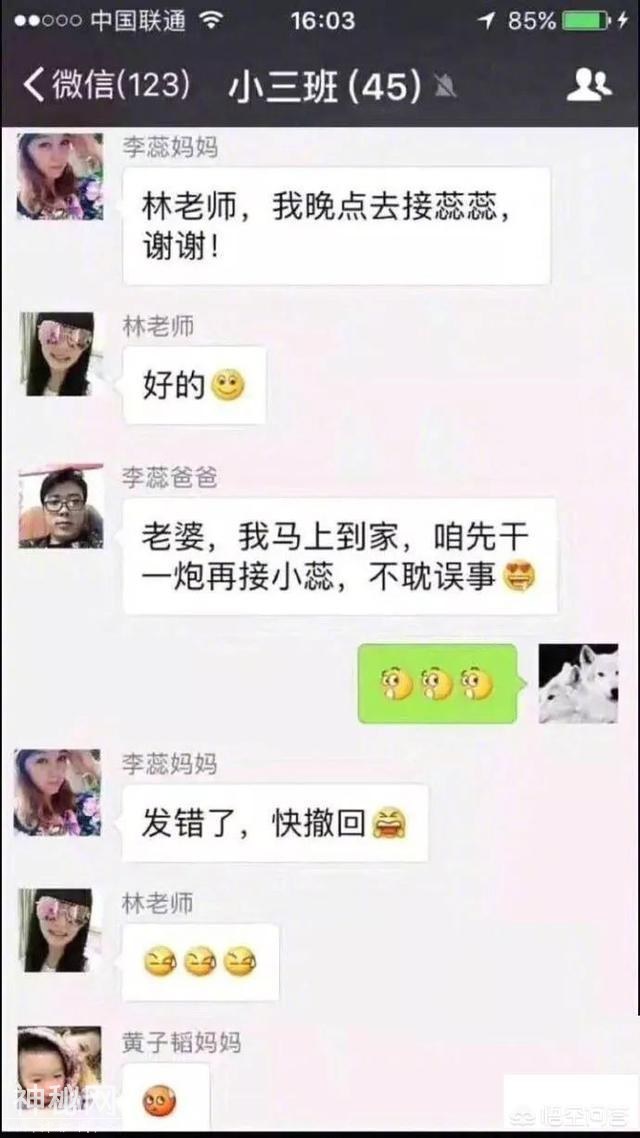Go back to the 微信 chat list
Viewport: 640px width, 1138px height.
tap(105, 86)
